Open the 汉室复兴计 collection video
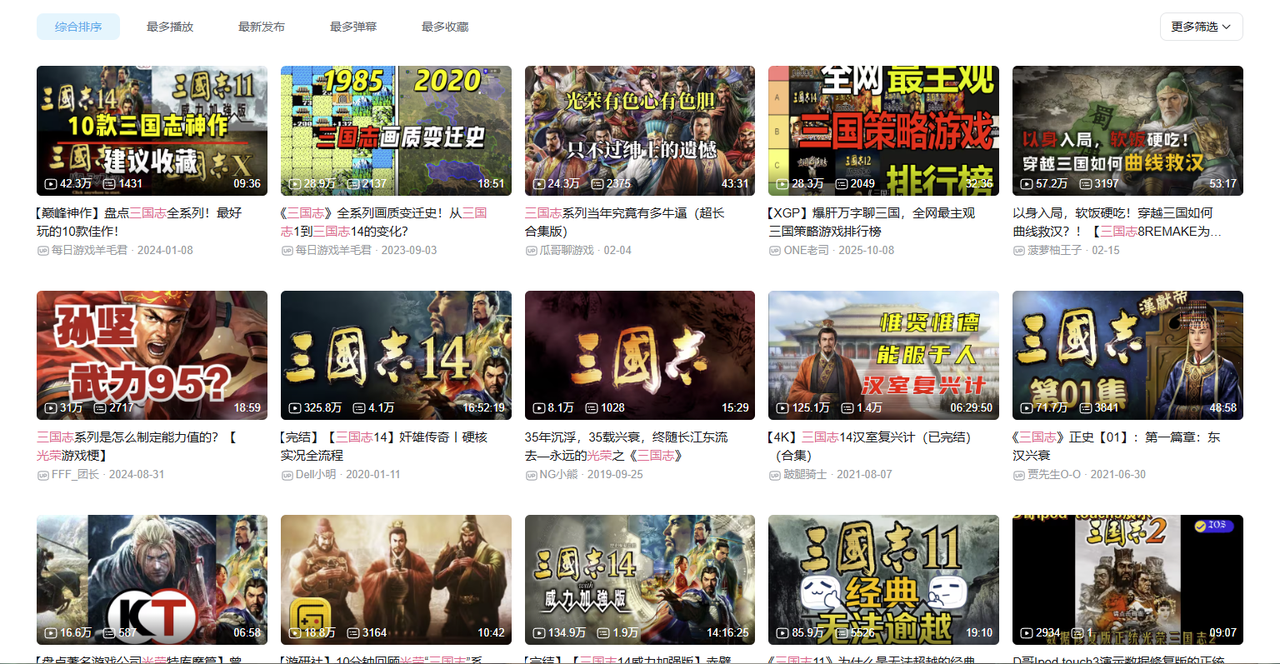This screenshot has width=1280, height=664. tap(883, 355)
